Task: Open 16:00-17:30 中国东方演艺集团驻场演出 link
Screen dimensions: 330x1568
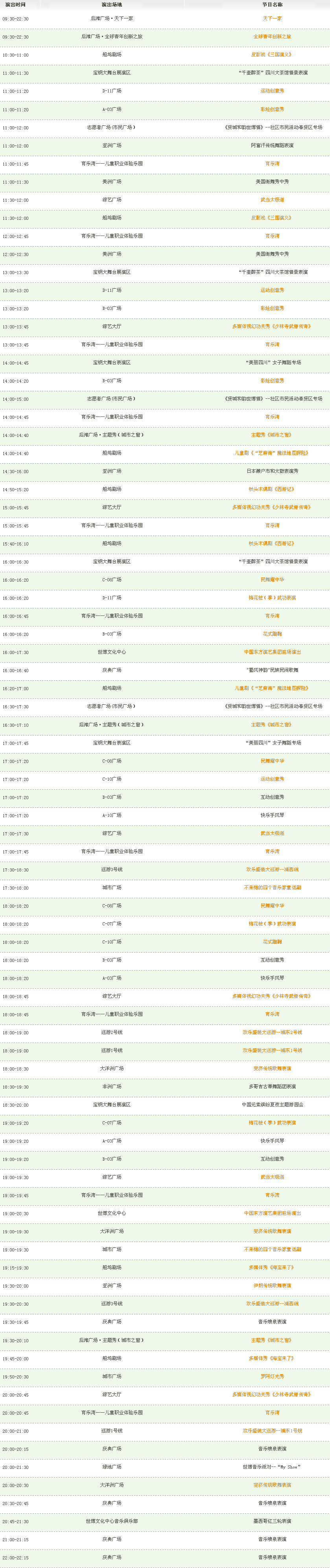Action: pyautogui.click(x=272, y=652)
